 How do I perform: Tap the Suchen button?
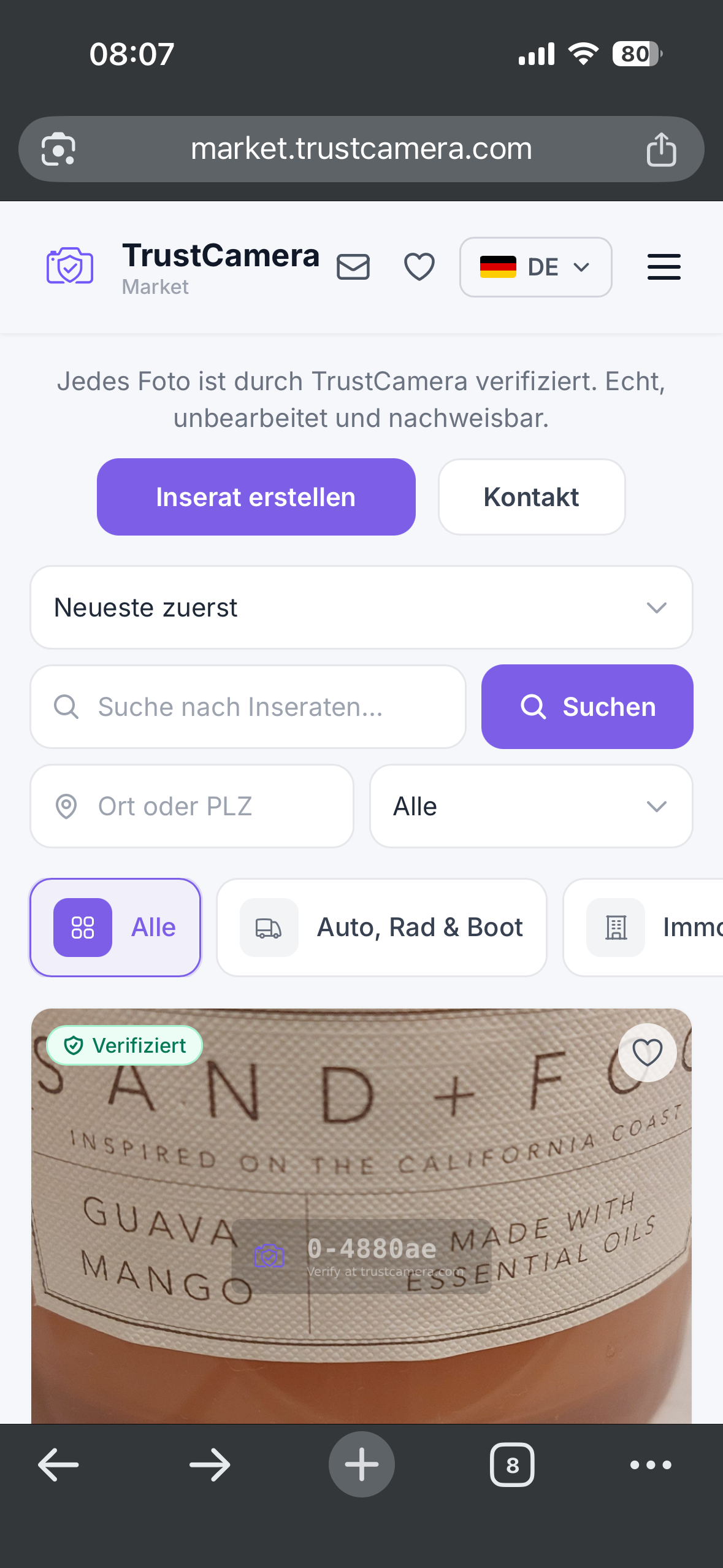tap(587, 707)
